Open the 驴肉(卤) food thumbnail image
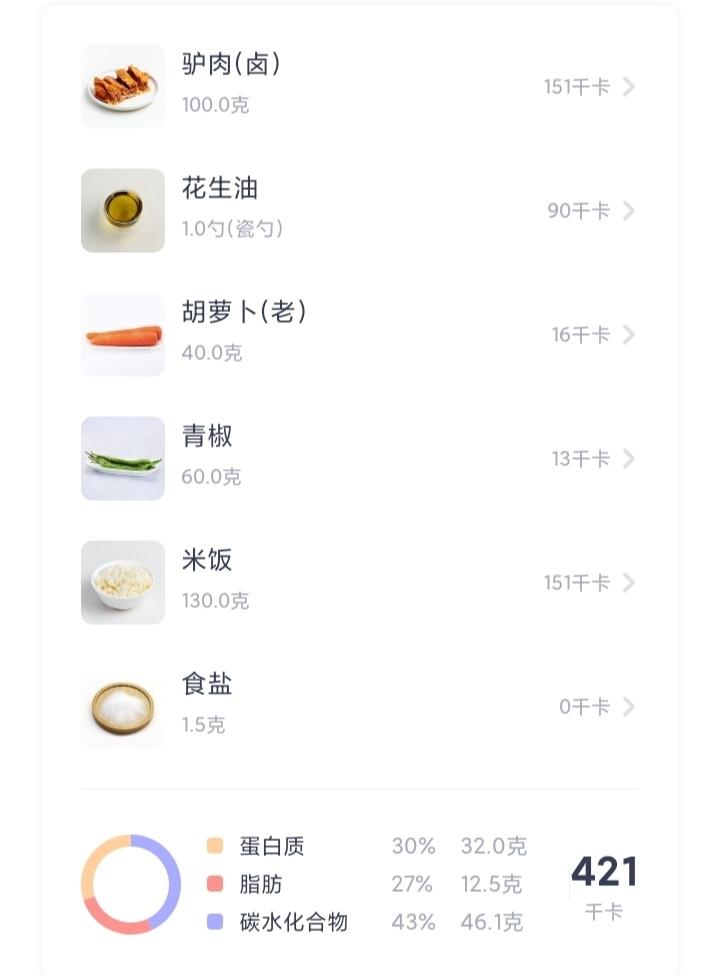The height and width of the screenshot is (976, 720). coord(122,86)
